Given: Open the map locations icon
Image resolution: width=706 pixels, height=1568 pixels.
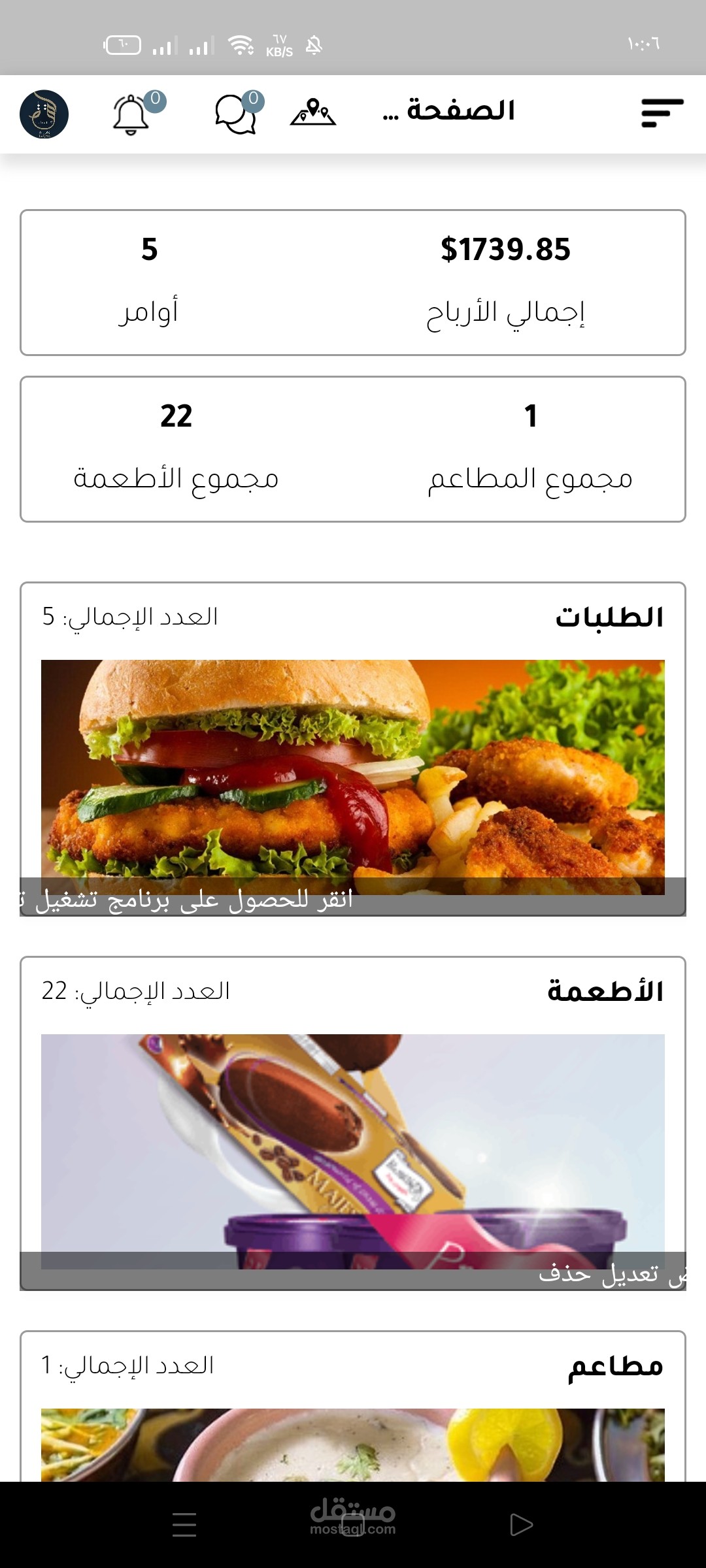Looking at the screenshot, I should pyautogui.click(x=312, y=112).
